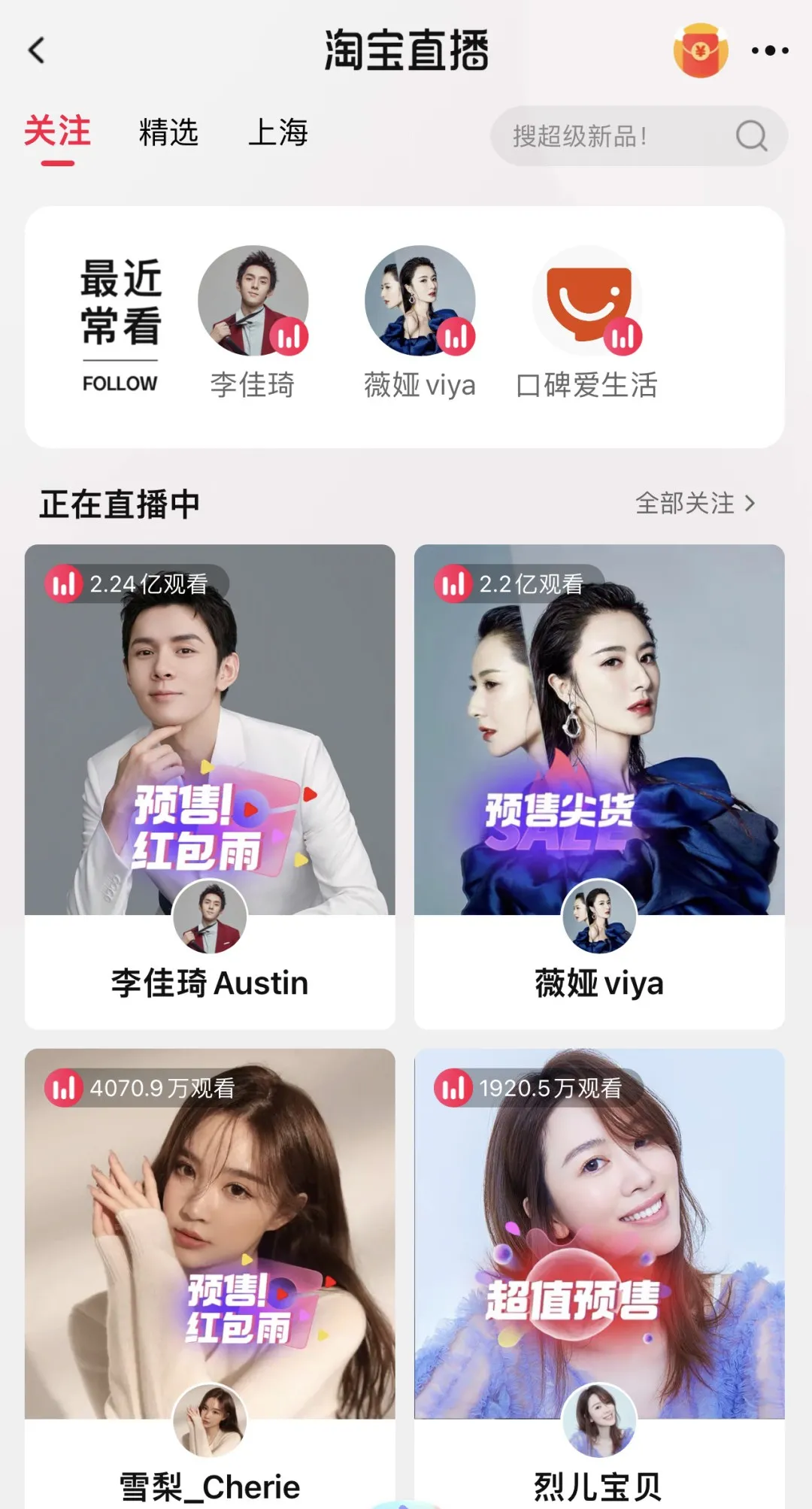
Task: Switch to the 精选 tab
Action: click(168, 133)
